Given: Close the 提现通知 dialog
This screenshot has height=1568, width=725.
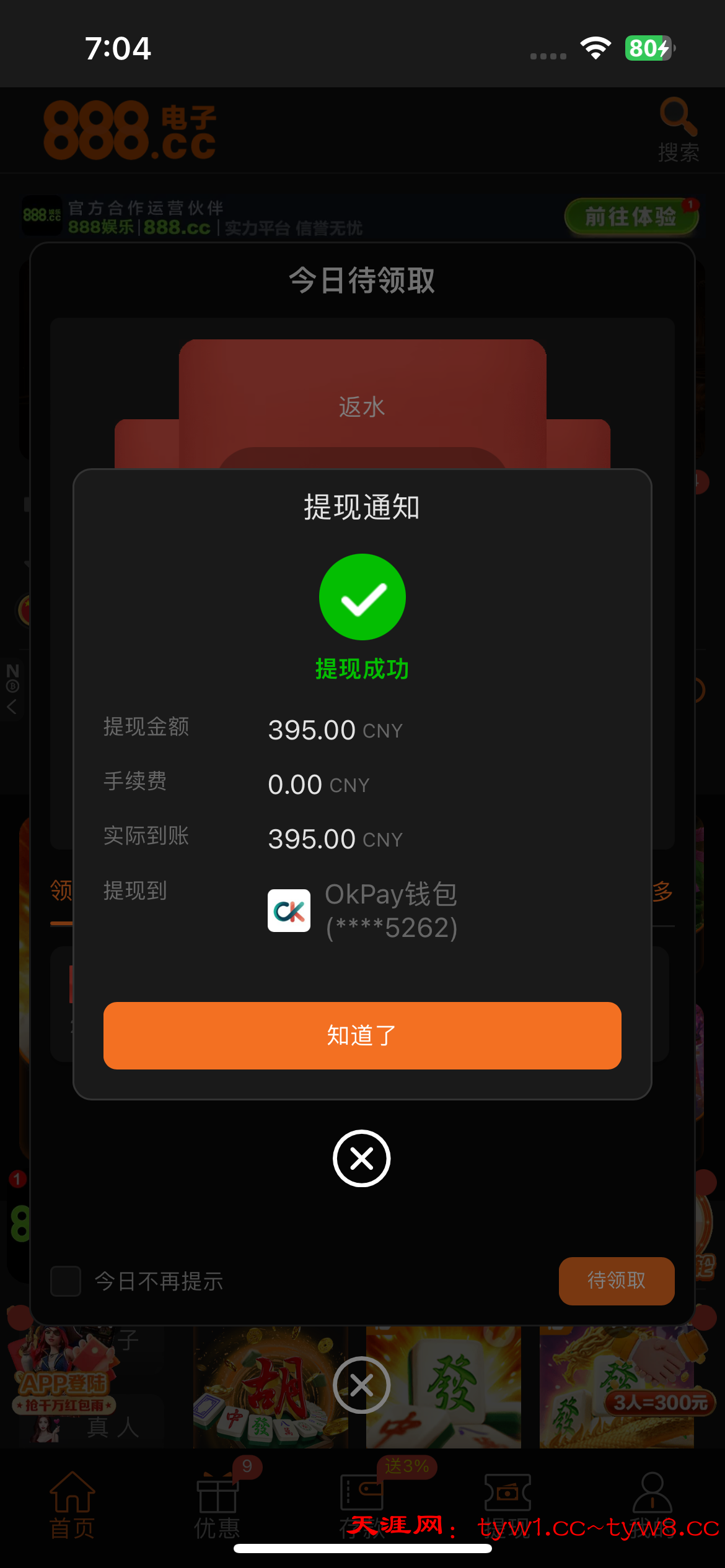Looking at the screenshot, I should pyautogui.click(x=362, y=1158).
